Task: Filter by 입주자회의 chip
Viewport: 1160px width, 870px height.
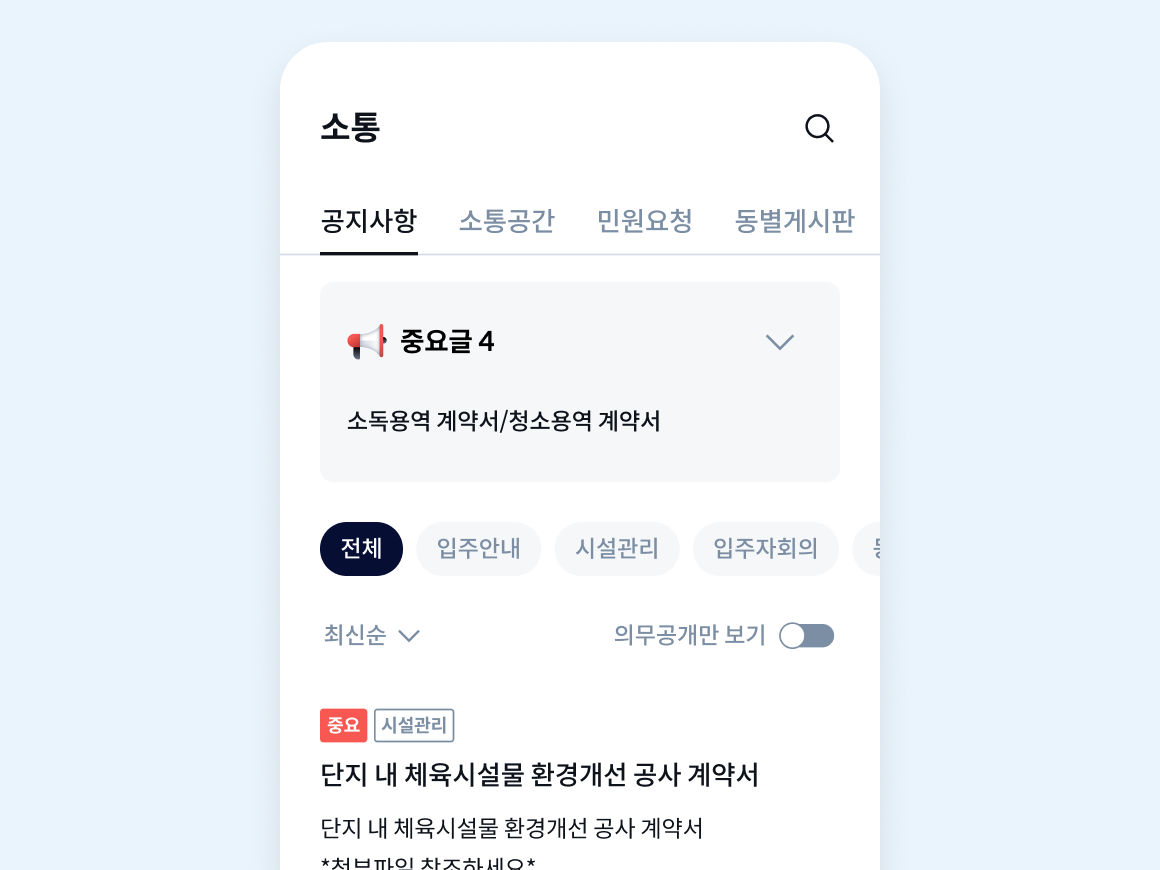Action: tap(765, 549)
